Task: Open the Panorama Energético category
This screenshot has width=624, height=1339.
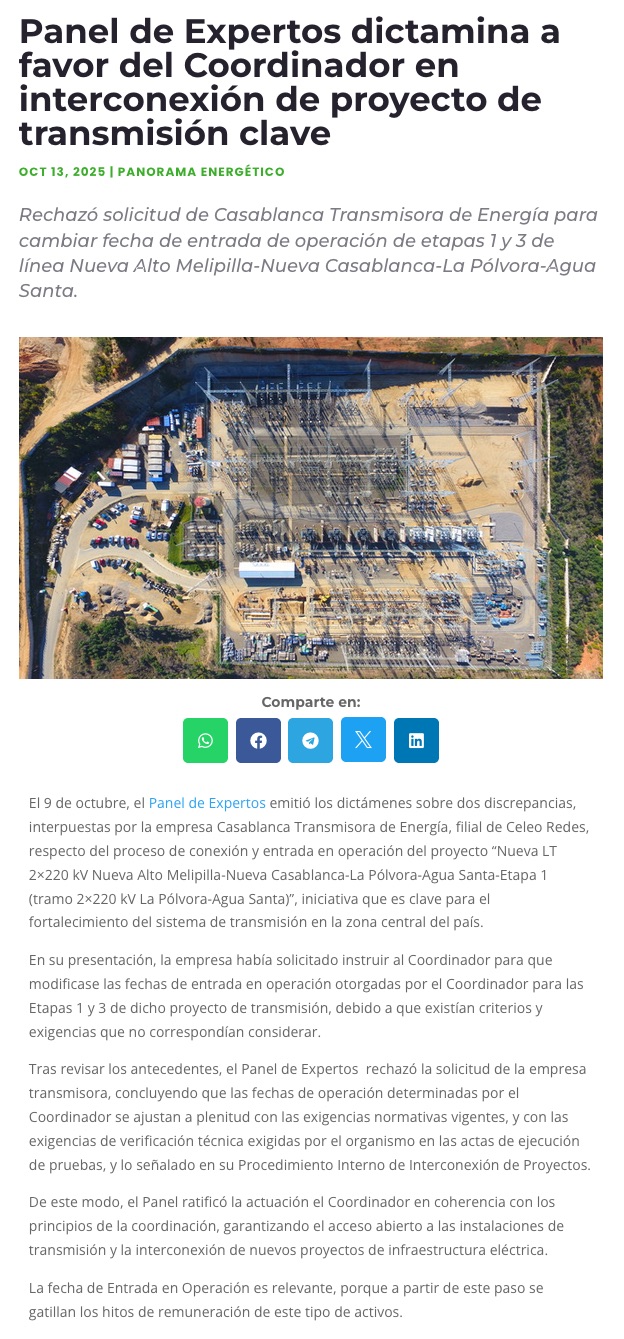Action: (201, 172)
